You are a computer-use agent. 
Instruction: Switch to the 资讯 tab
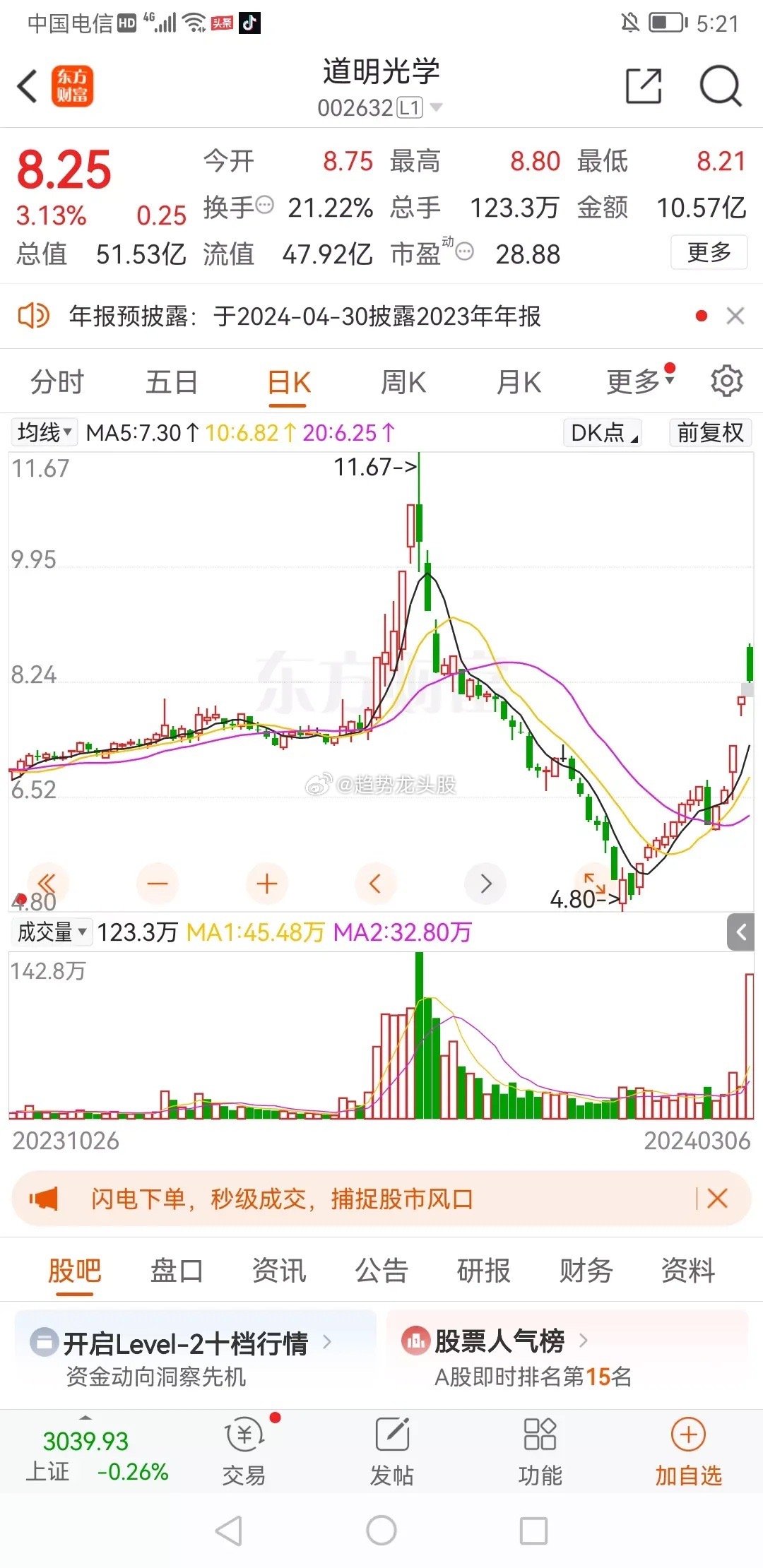coord(279,1270)
